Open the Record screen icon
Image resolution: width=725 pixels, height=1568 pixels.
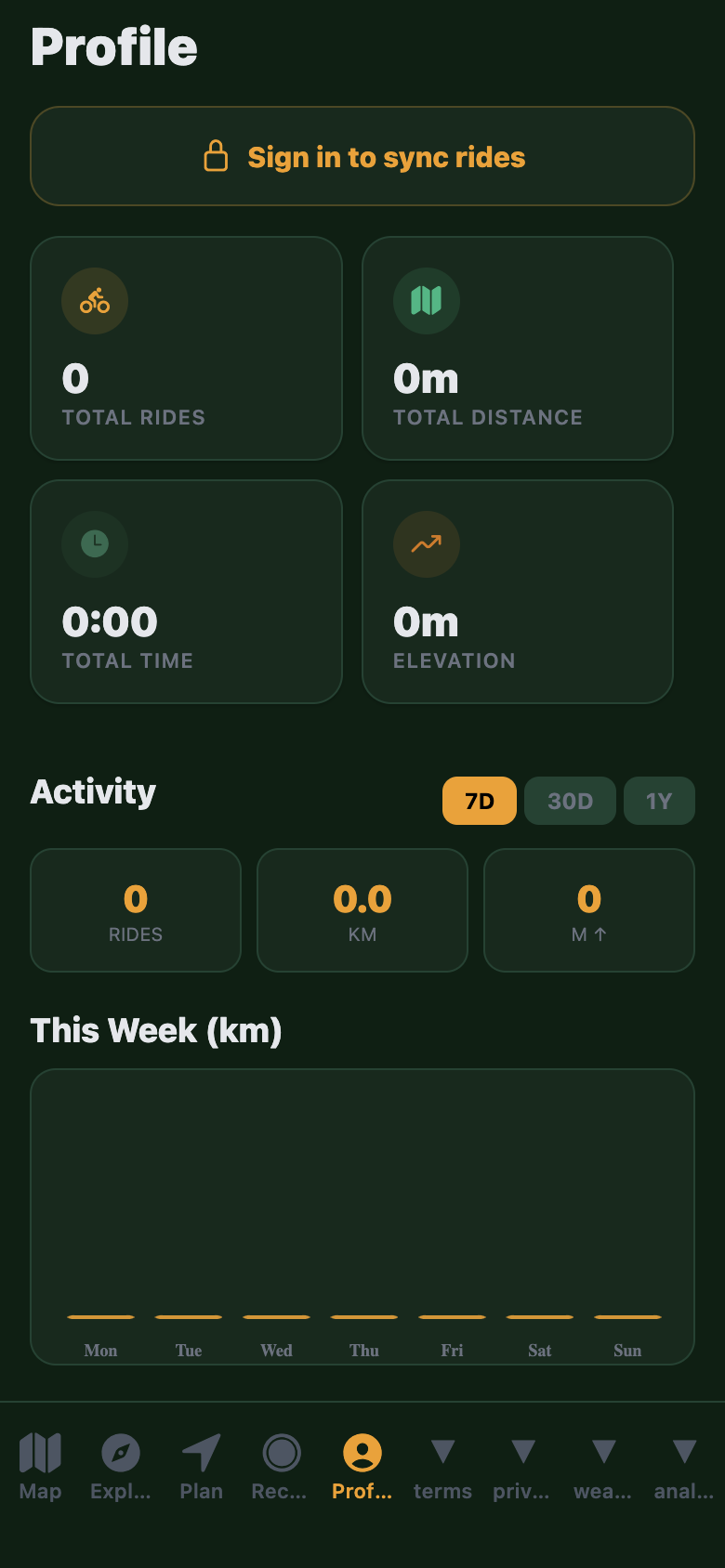click(x=281, y=1452)
